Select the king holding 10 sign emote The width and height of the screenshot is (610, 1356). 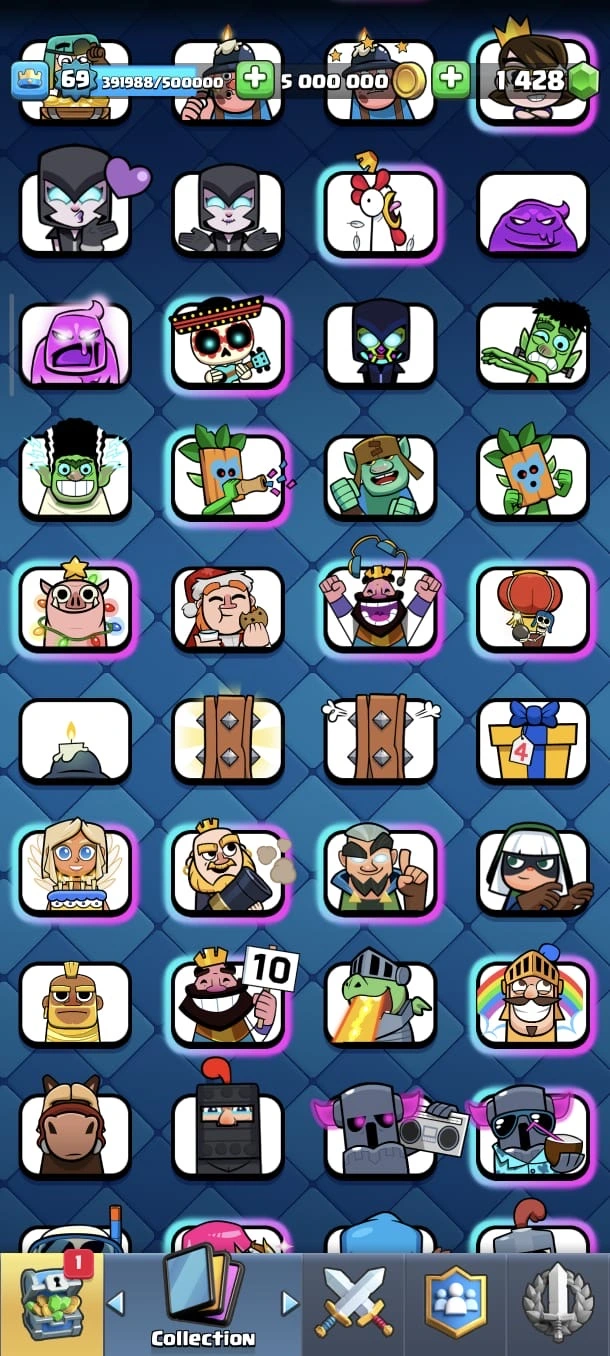[228, 1003]
